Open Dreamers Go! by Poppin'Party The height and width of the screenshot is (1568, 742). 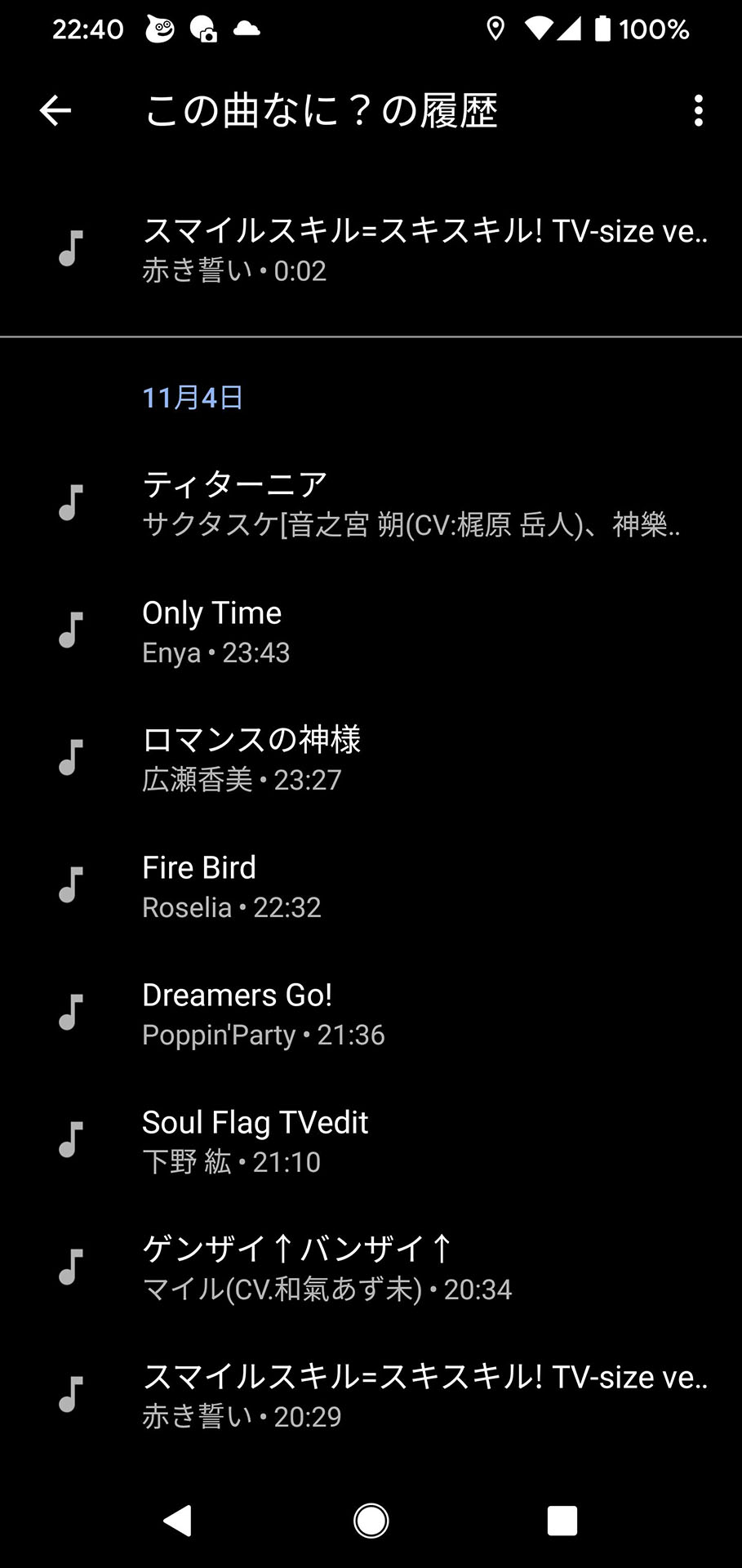coord(371,1013)
